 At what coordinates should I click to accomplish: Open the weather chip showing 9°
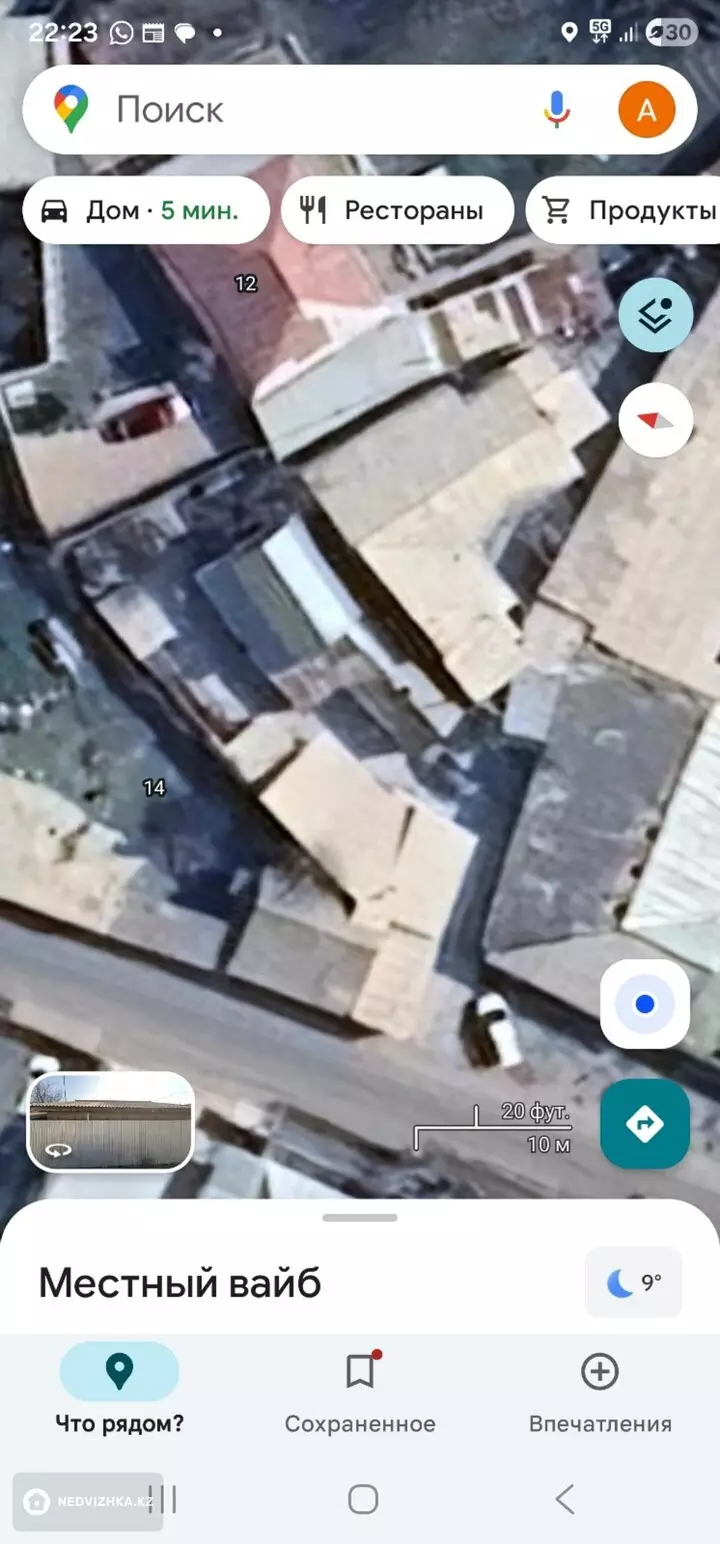point(634,1282)
